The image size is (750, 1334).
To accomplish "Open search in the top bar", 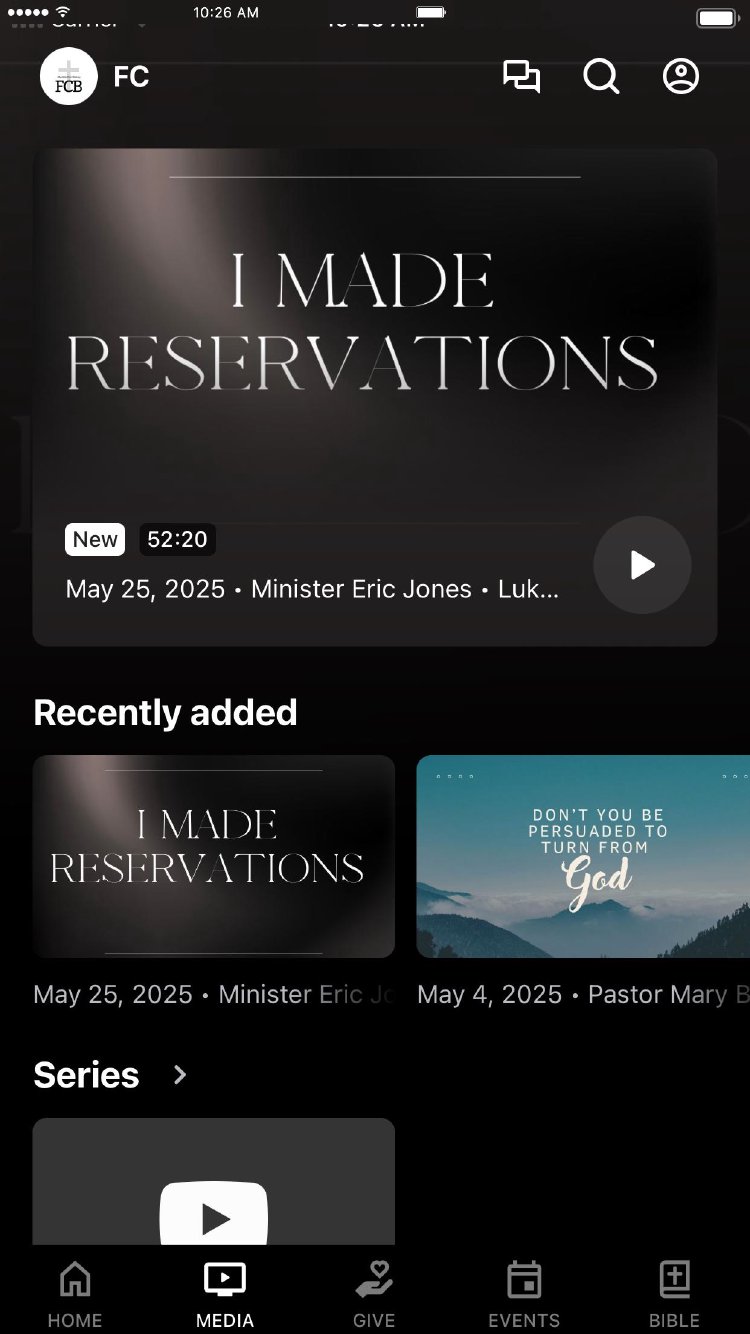I will [x=601, y=77].
